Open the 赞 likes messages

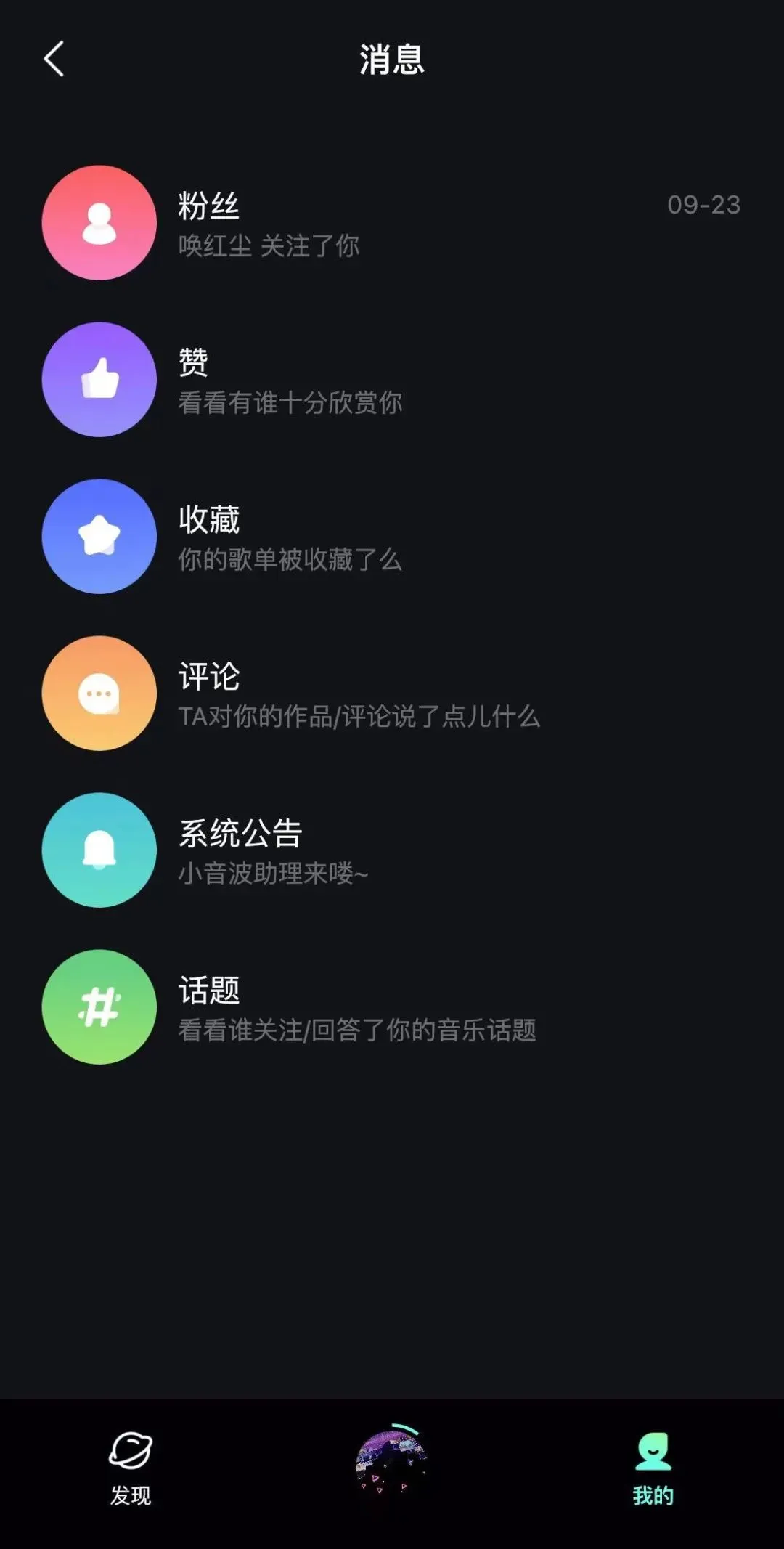click(392, 379)
